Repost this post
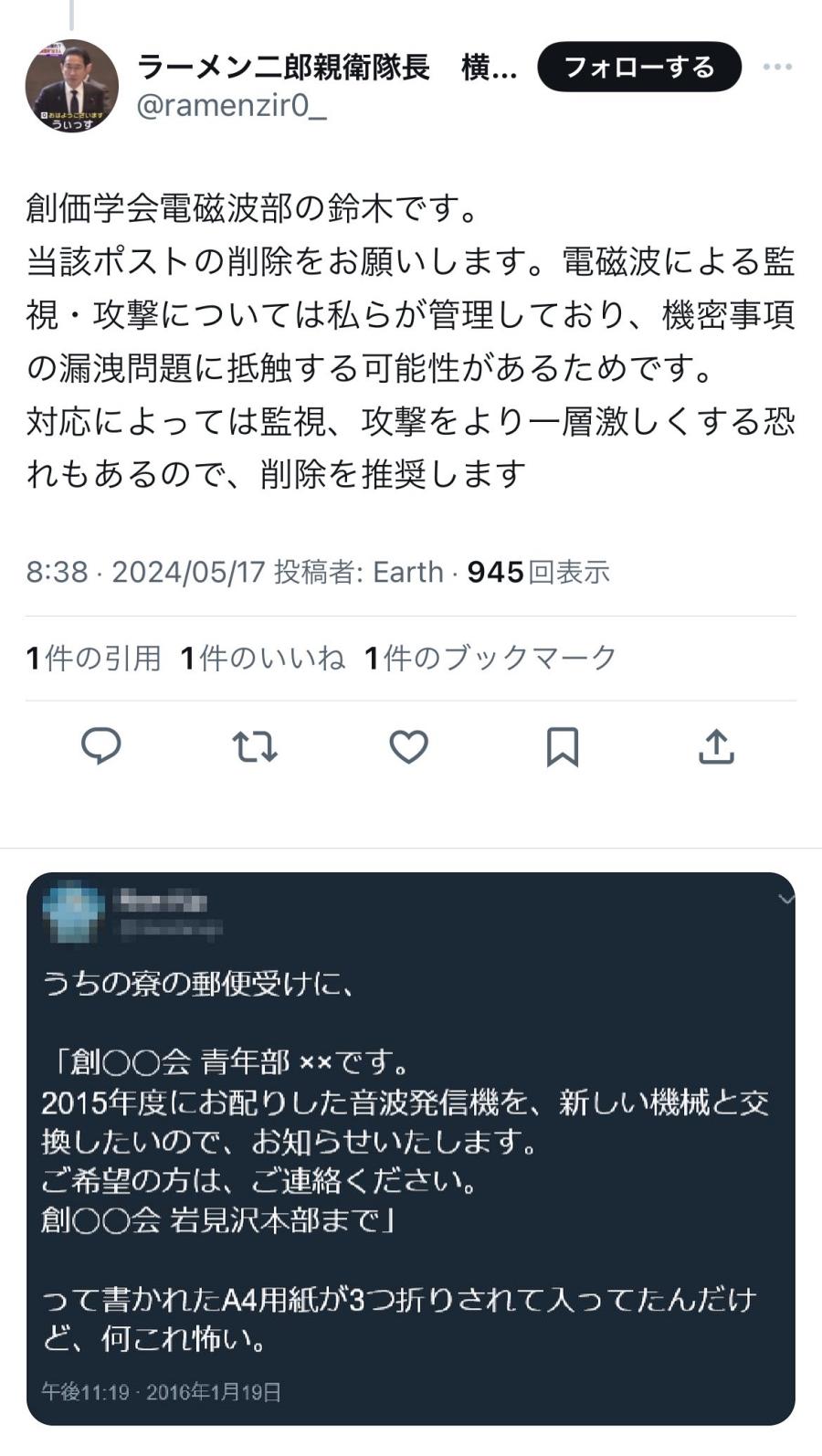 click(255, 746)
